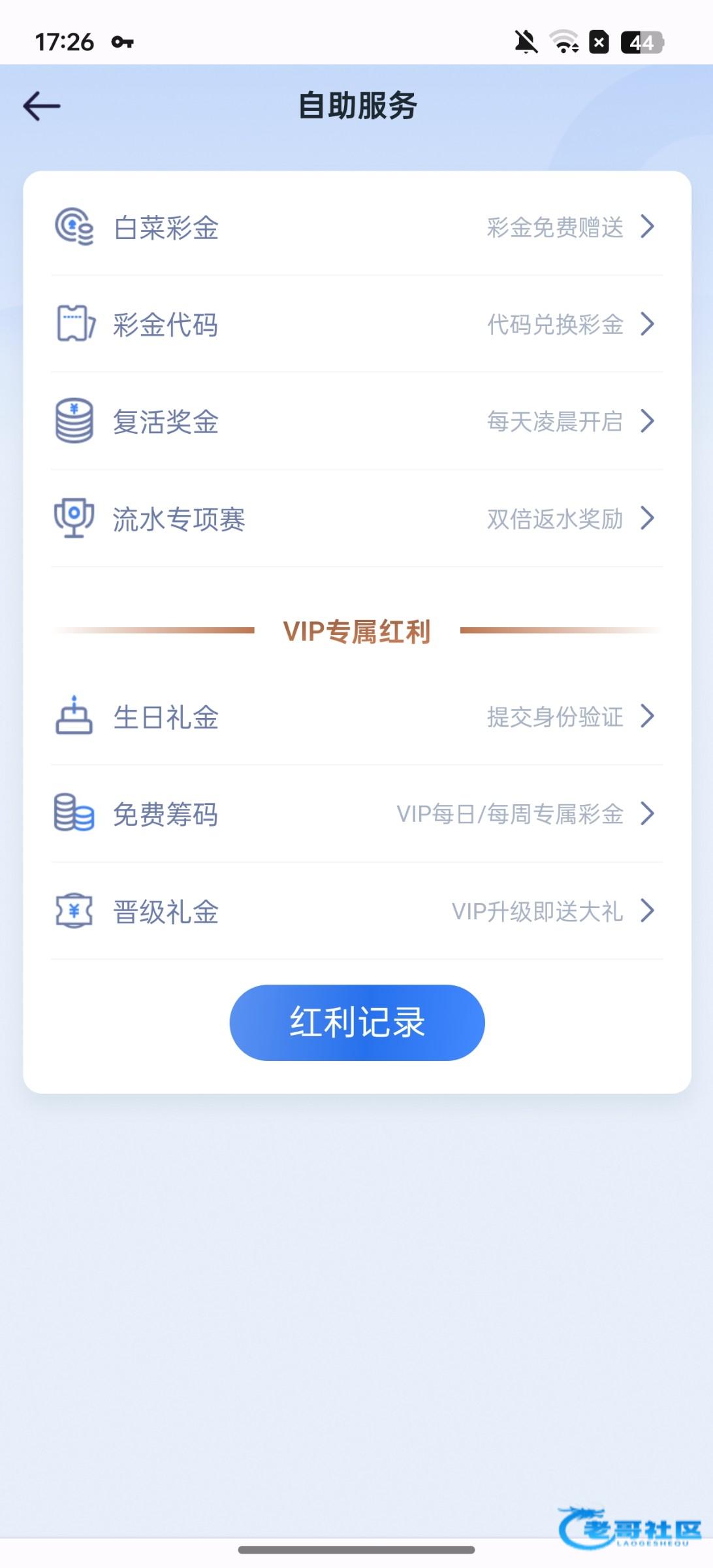View the 红利记录 bonus records
The width and height of the screenshot is (713, 1568).
point(357,1022)
